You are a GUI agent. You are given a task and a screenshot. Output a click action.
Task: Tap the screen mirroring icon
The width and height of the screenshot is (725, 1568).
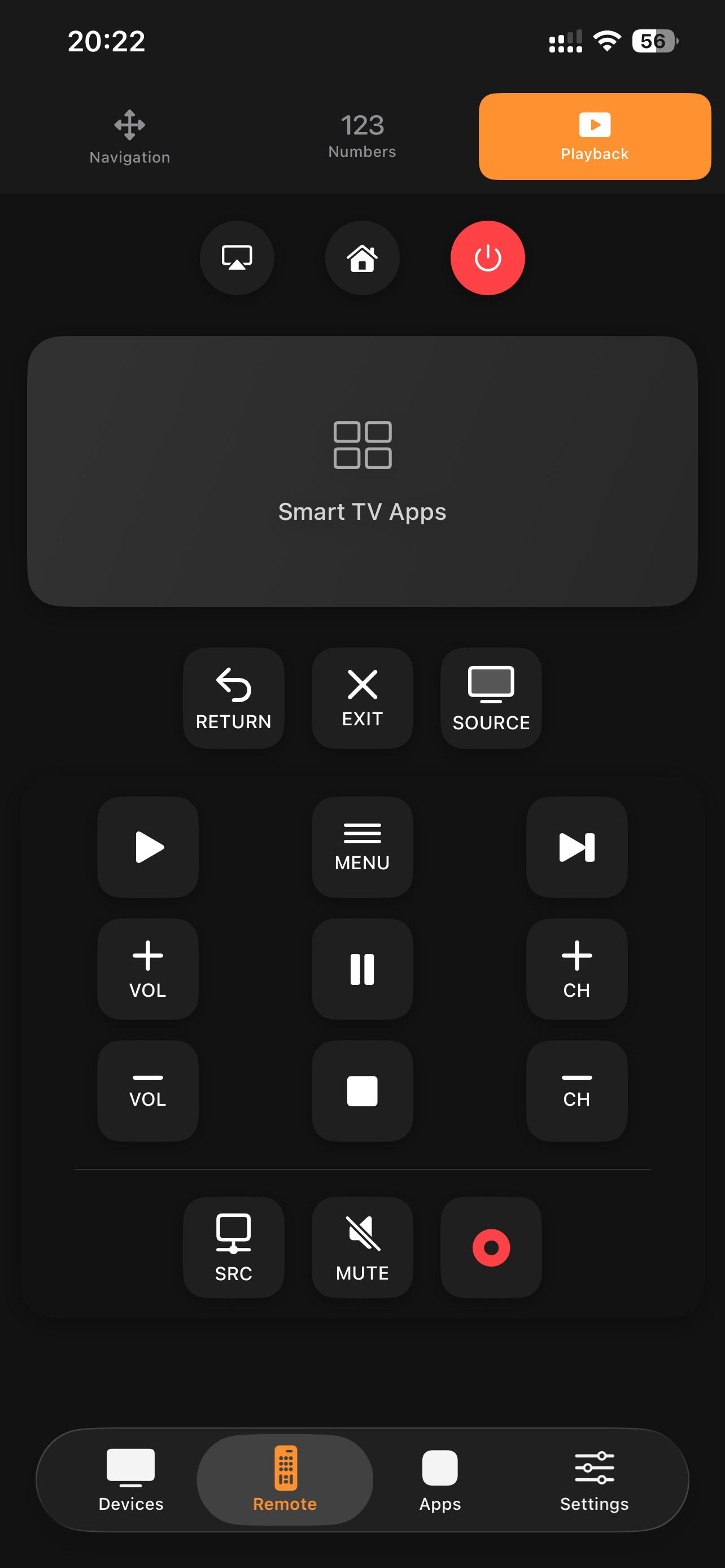click(237, 257)
